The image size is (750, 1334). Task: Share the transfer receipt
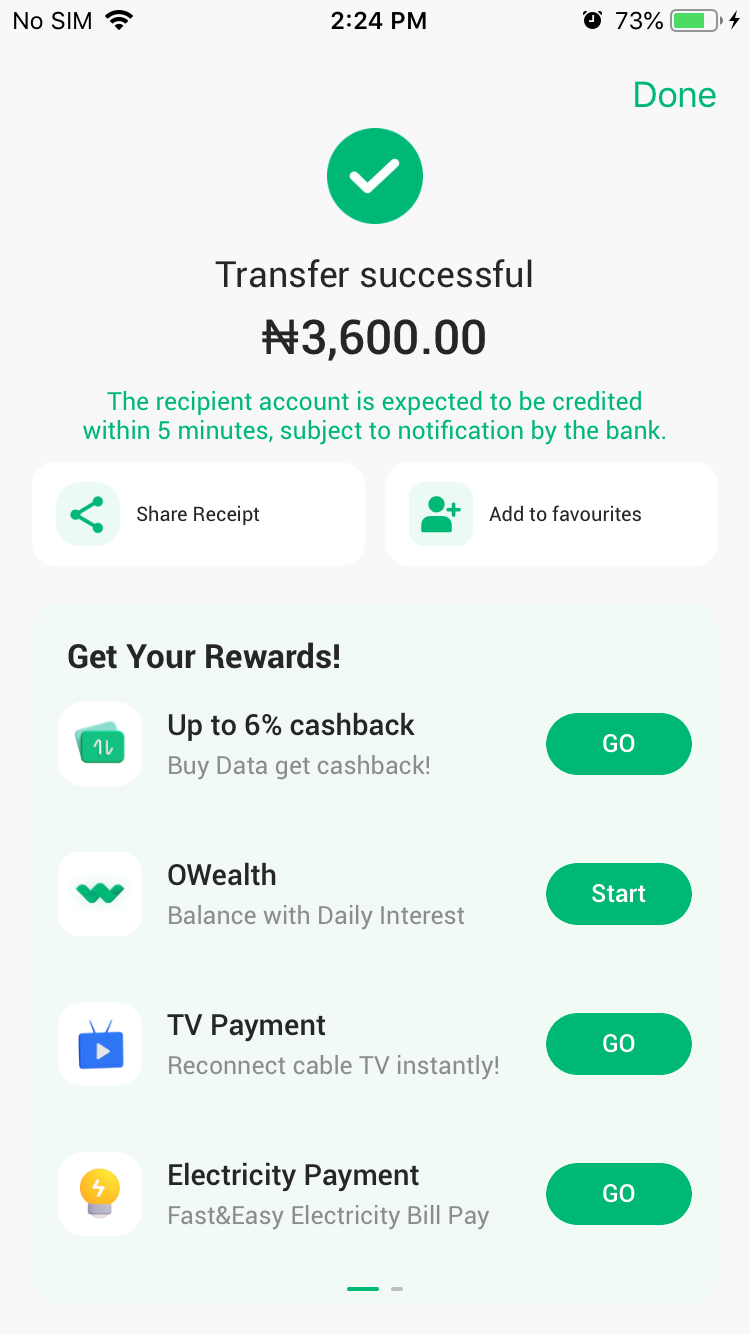[198, 514]
